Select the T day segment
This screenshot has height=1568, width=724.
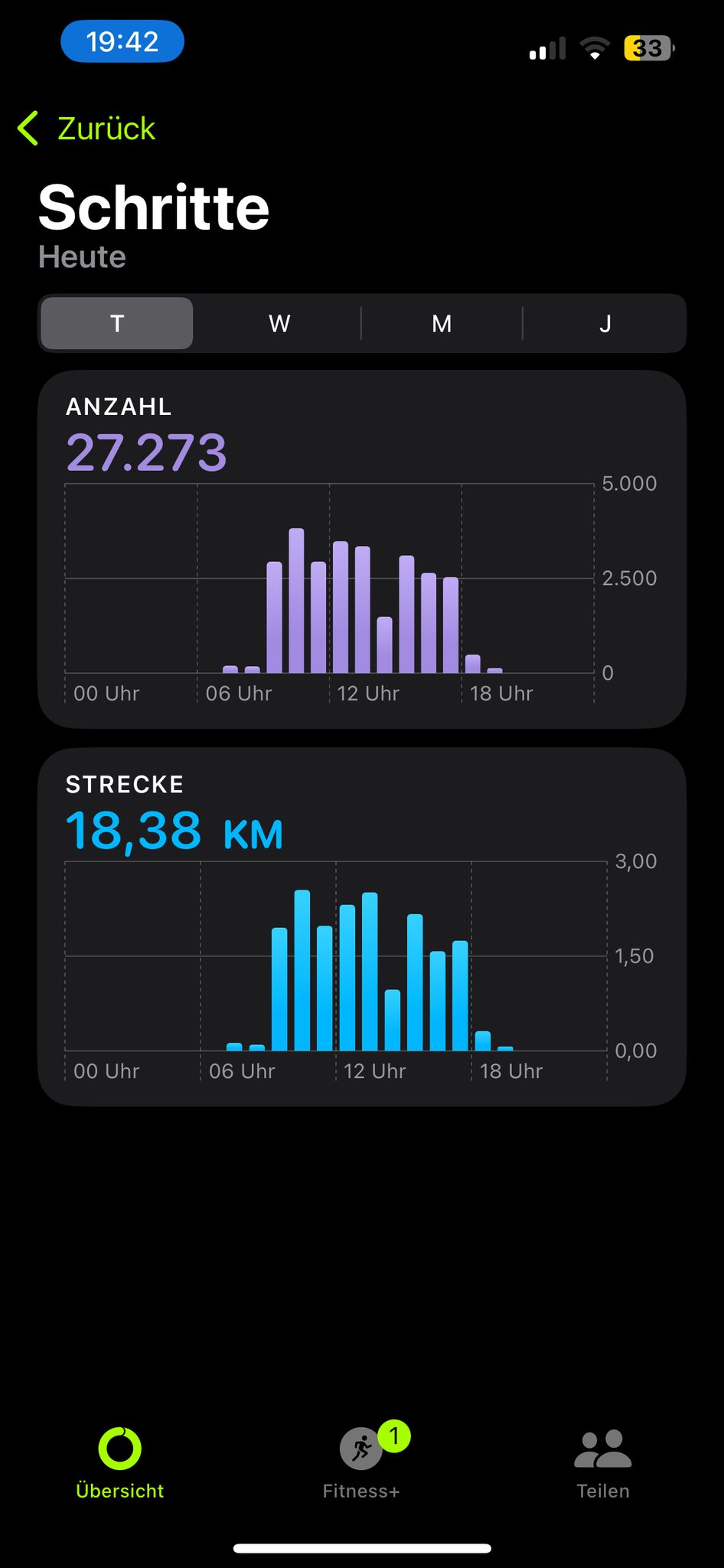pos(117,324)
